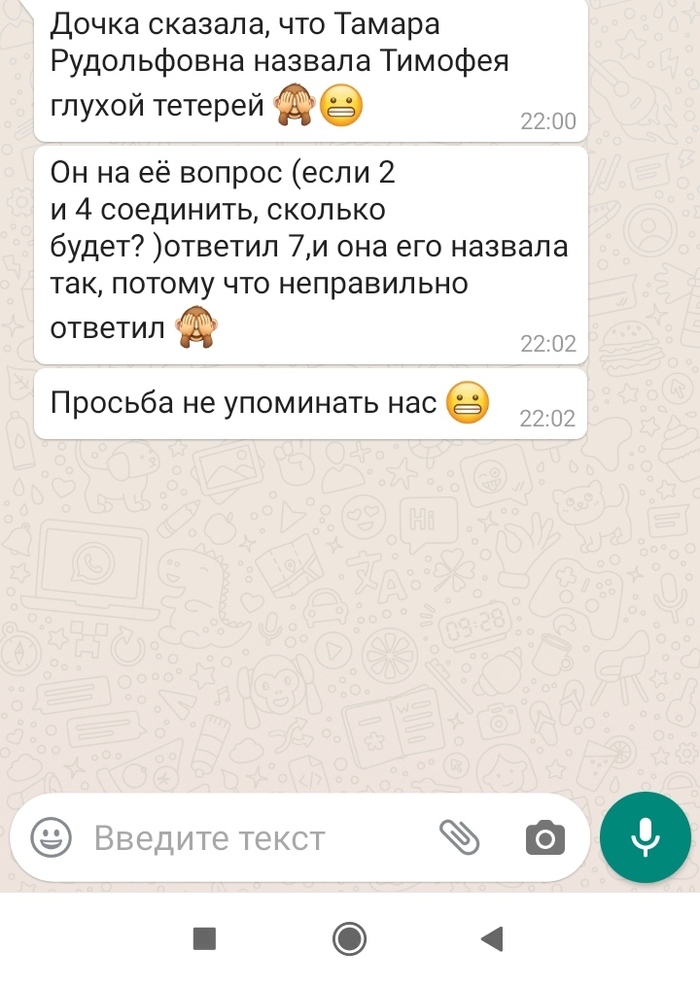Viewport: 700px width, 985px height.
Task: Go to the home screen
Action: pos(349,938)
